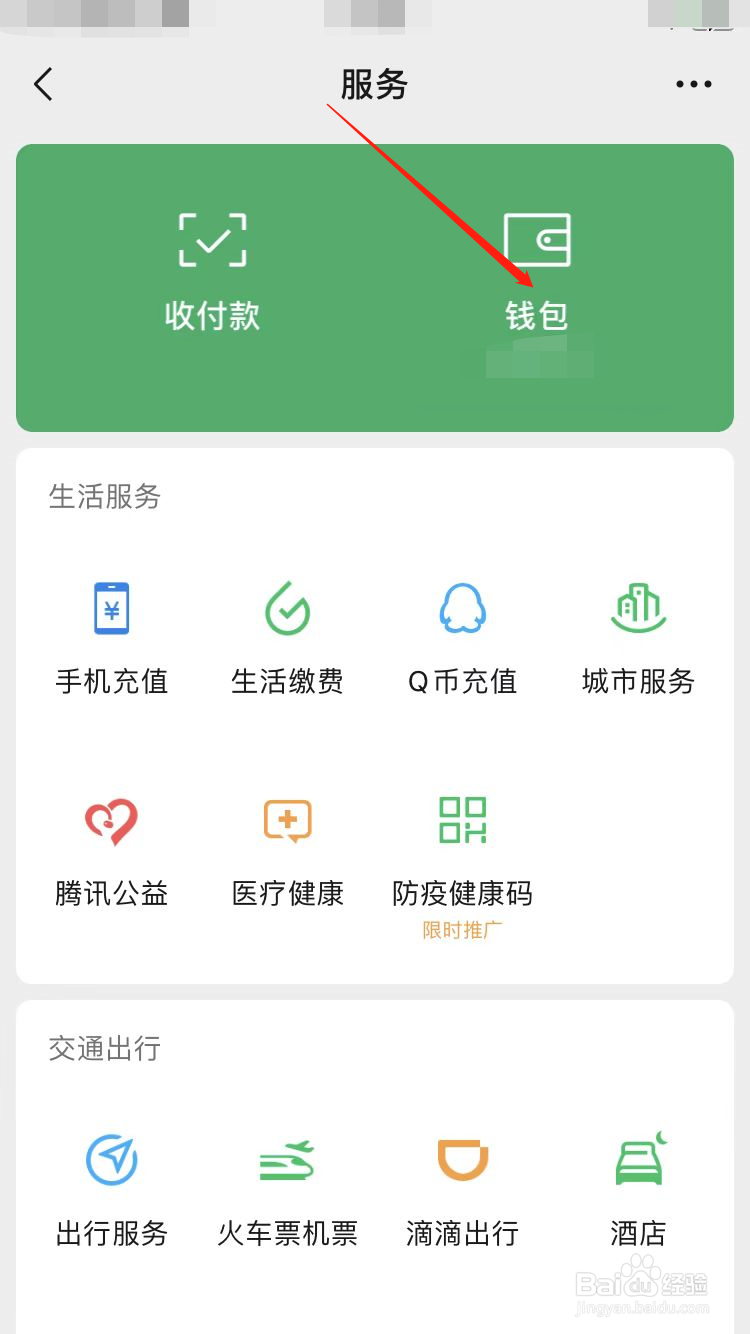Go back from the 服务 page

(x=43, y=84)
